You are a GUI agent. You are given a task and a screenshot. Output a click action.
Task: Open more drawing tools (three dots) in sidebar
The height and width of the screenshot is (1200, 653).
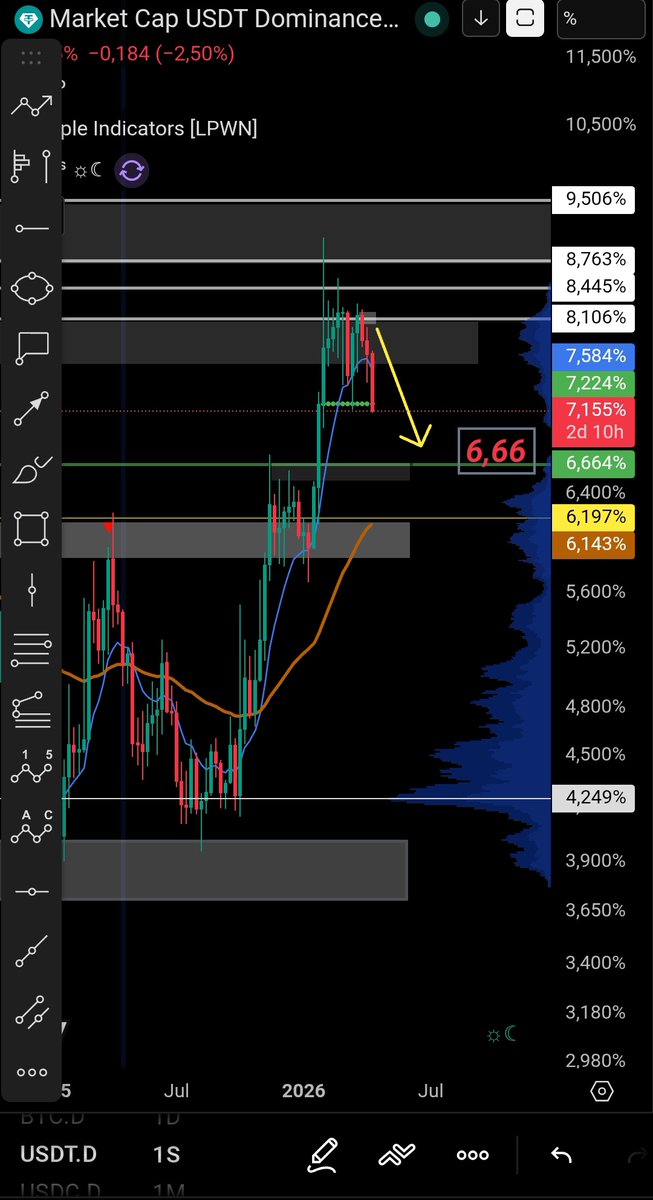pos(31,1072)
